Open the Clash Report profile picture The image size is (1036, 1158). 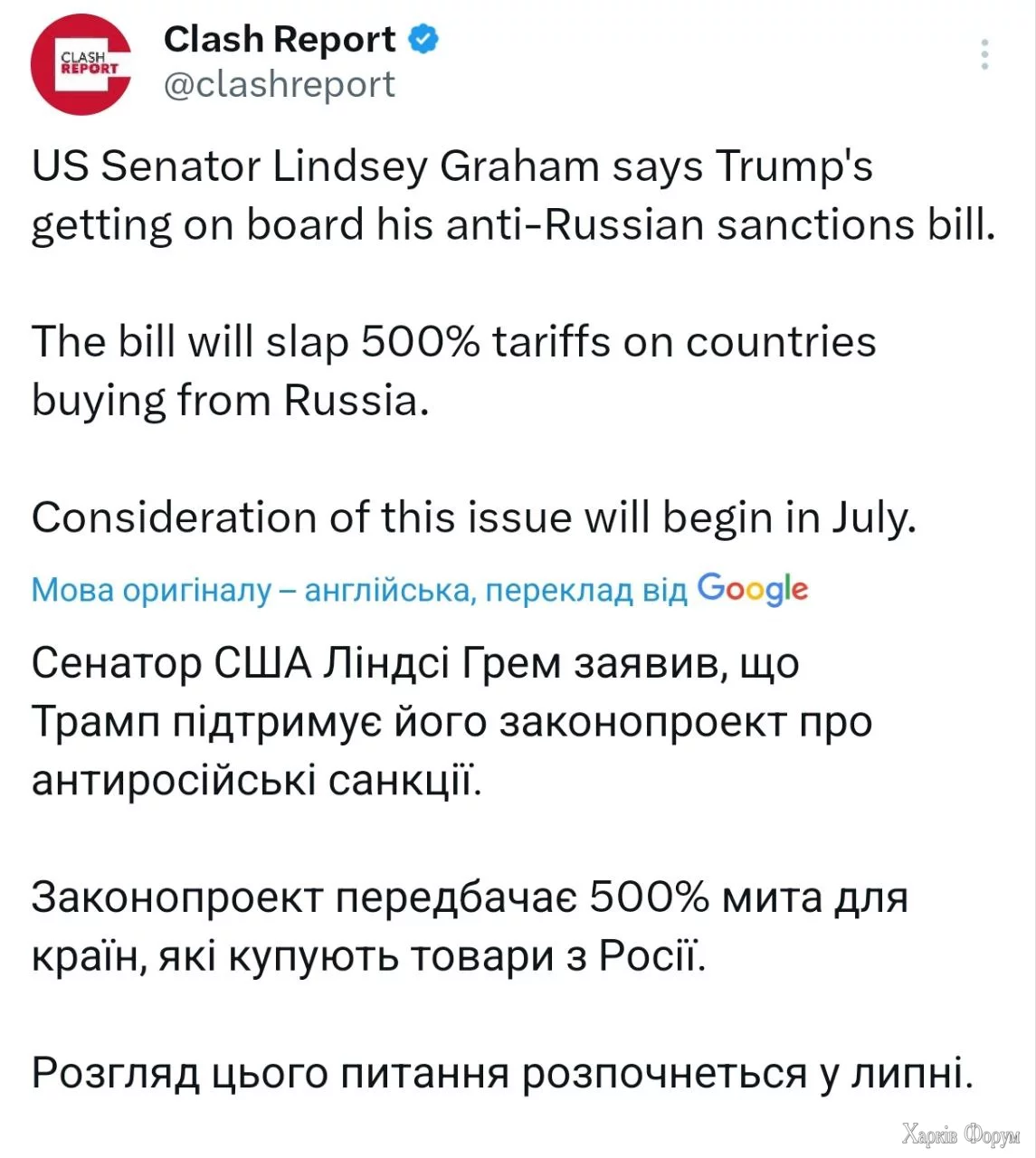pyautogui.click(x=81, y=64)
